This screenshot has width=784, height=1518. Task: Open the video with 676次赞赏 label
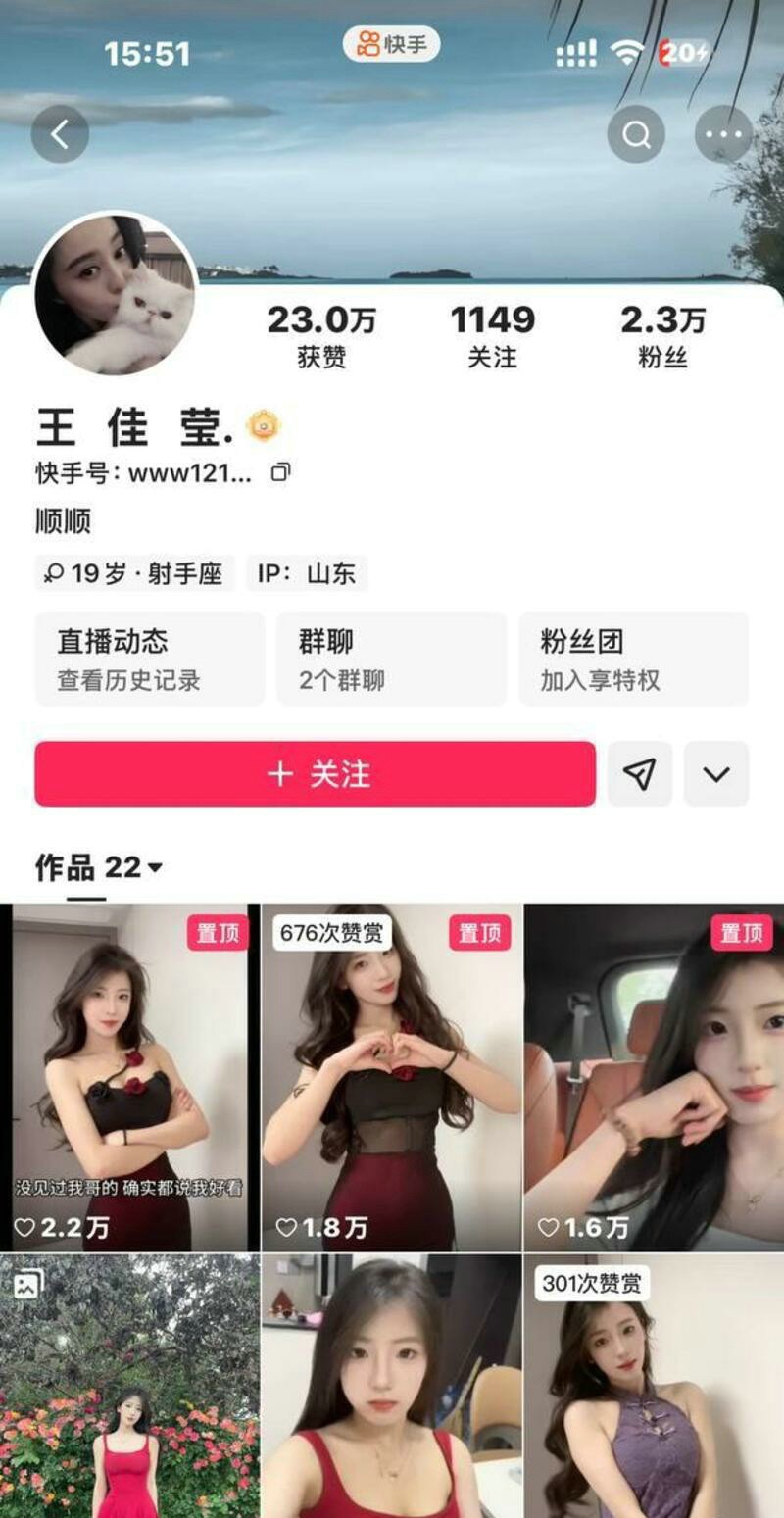click(391, 1078)
